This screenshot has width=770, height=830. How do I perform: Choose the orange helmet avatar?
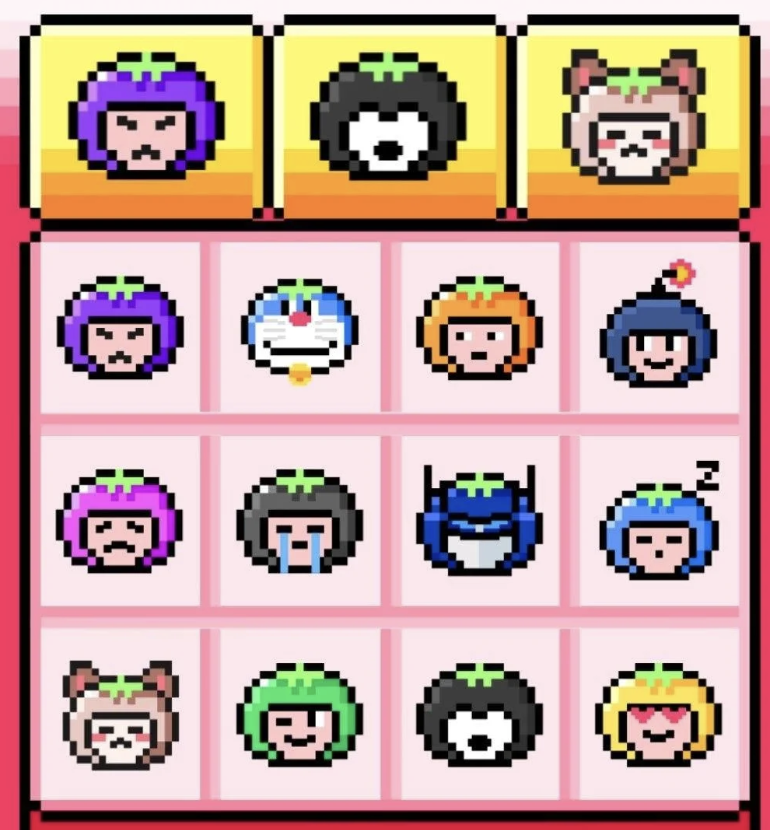pyautogui.click(x=479, y=327)
